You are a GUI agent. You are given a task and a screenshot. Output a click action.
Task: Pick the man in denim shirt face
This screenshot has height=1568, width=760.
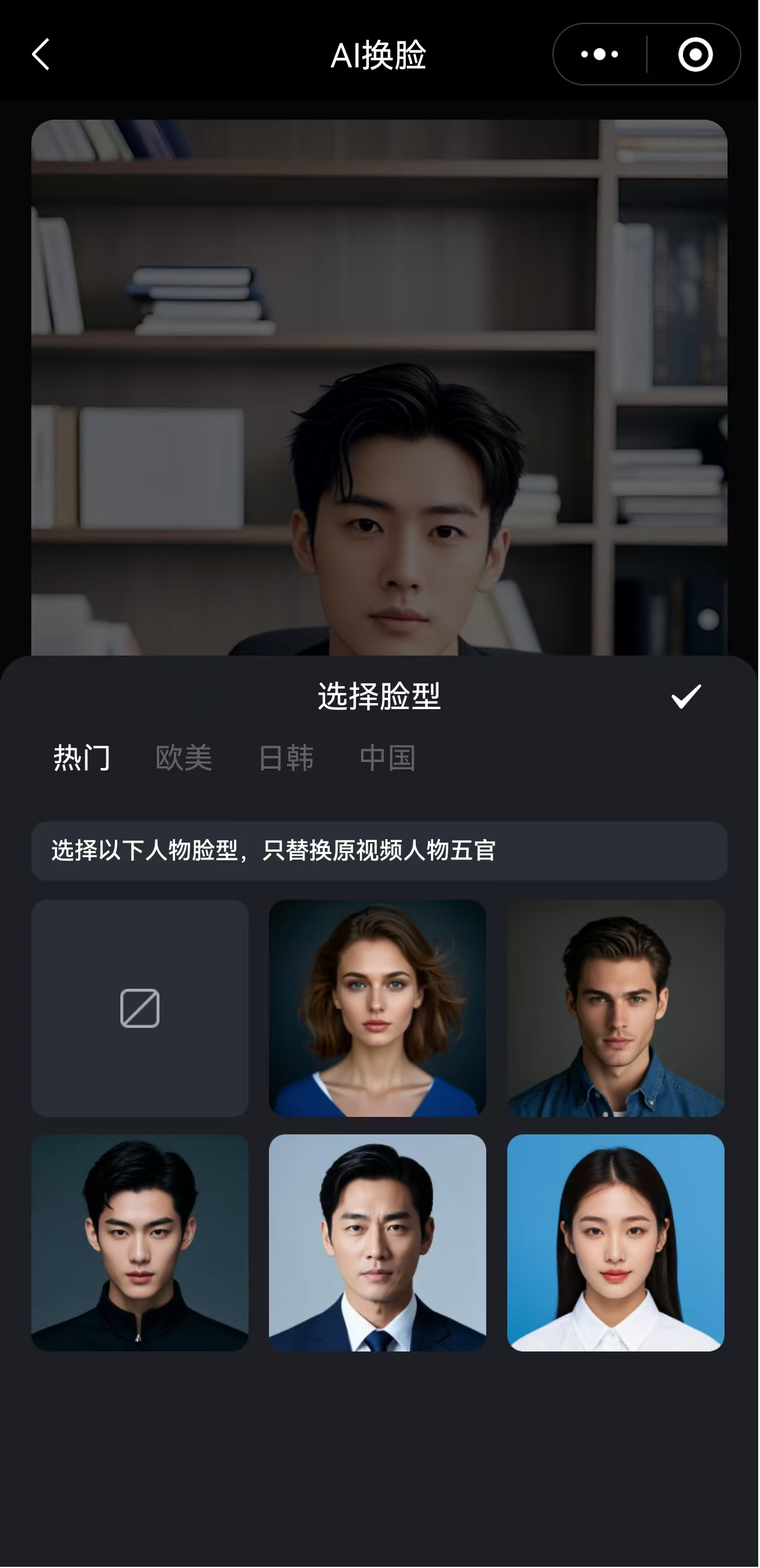tap(616, 1008)
